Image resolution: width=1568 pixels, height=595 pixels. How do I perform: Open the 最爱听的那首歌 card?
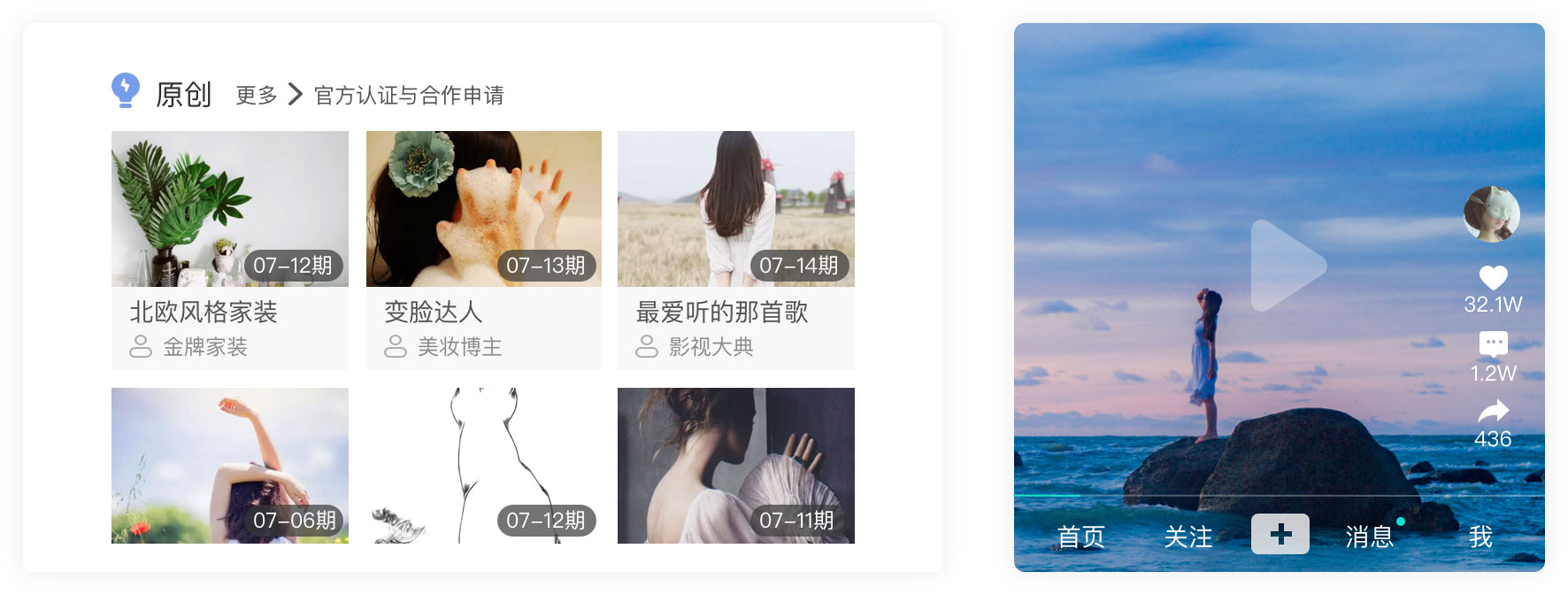coord(735,250)
